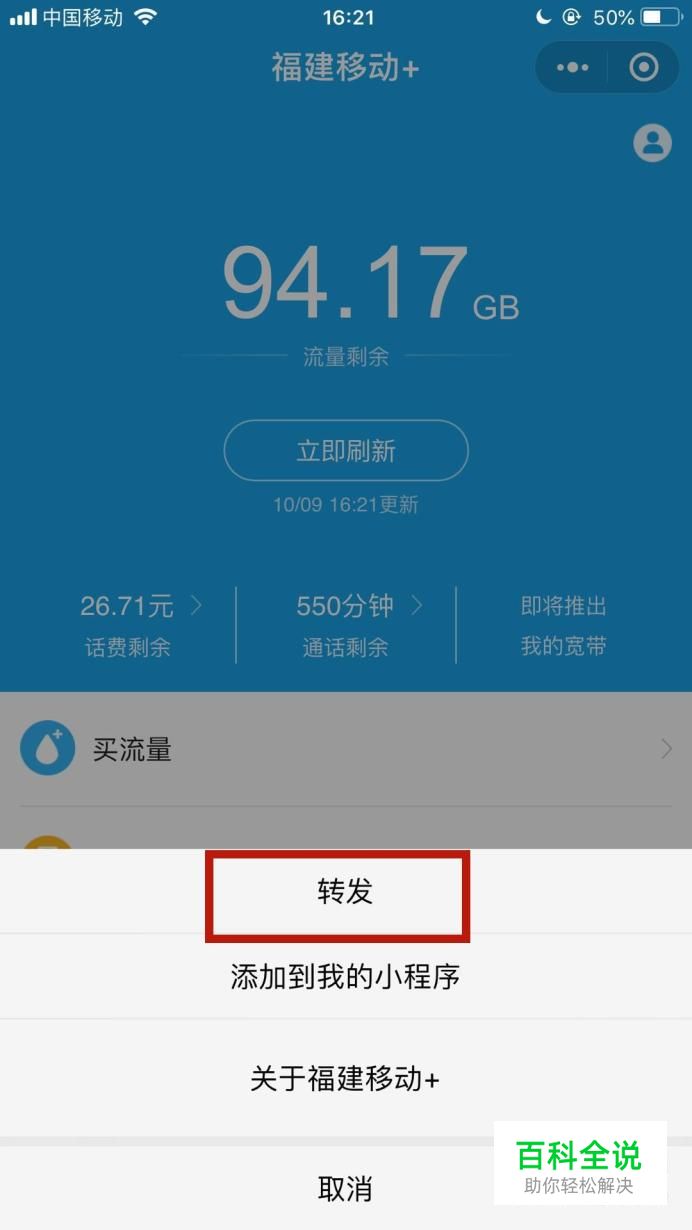The image size is (692, 1230).
Task: Open the mini program three-dots menu
Action: coord(573,67)
